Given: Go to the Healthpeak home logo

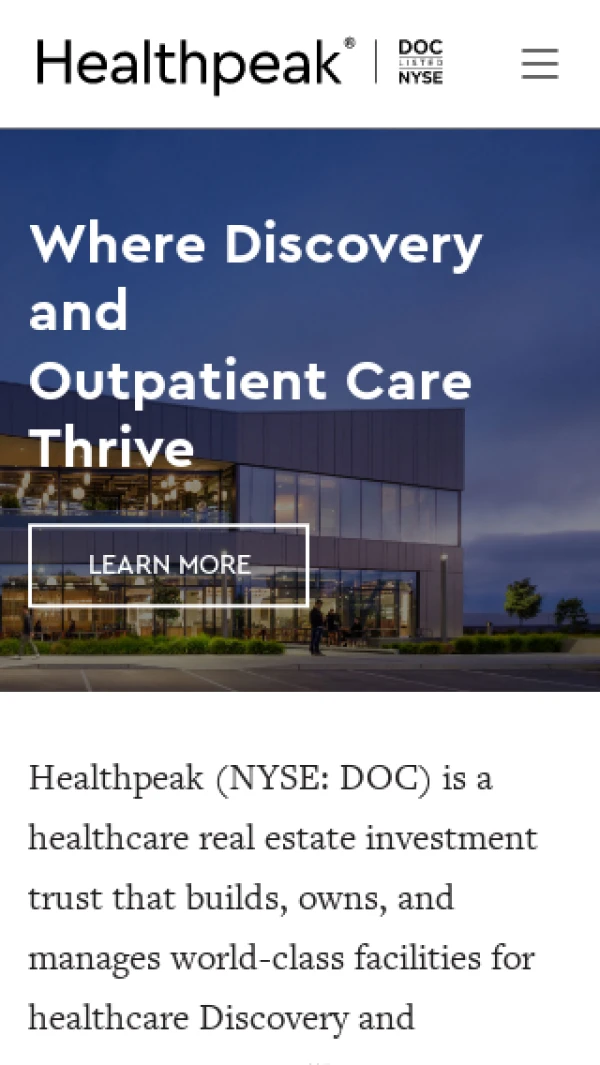Looking at the screenshot, I should pos(196,63).
